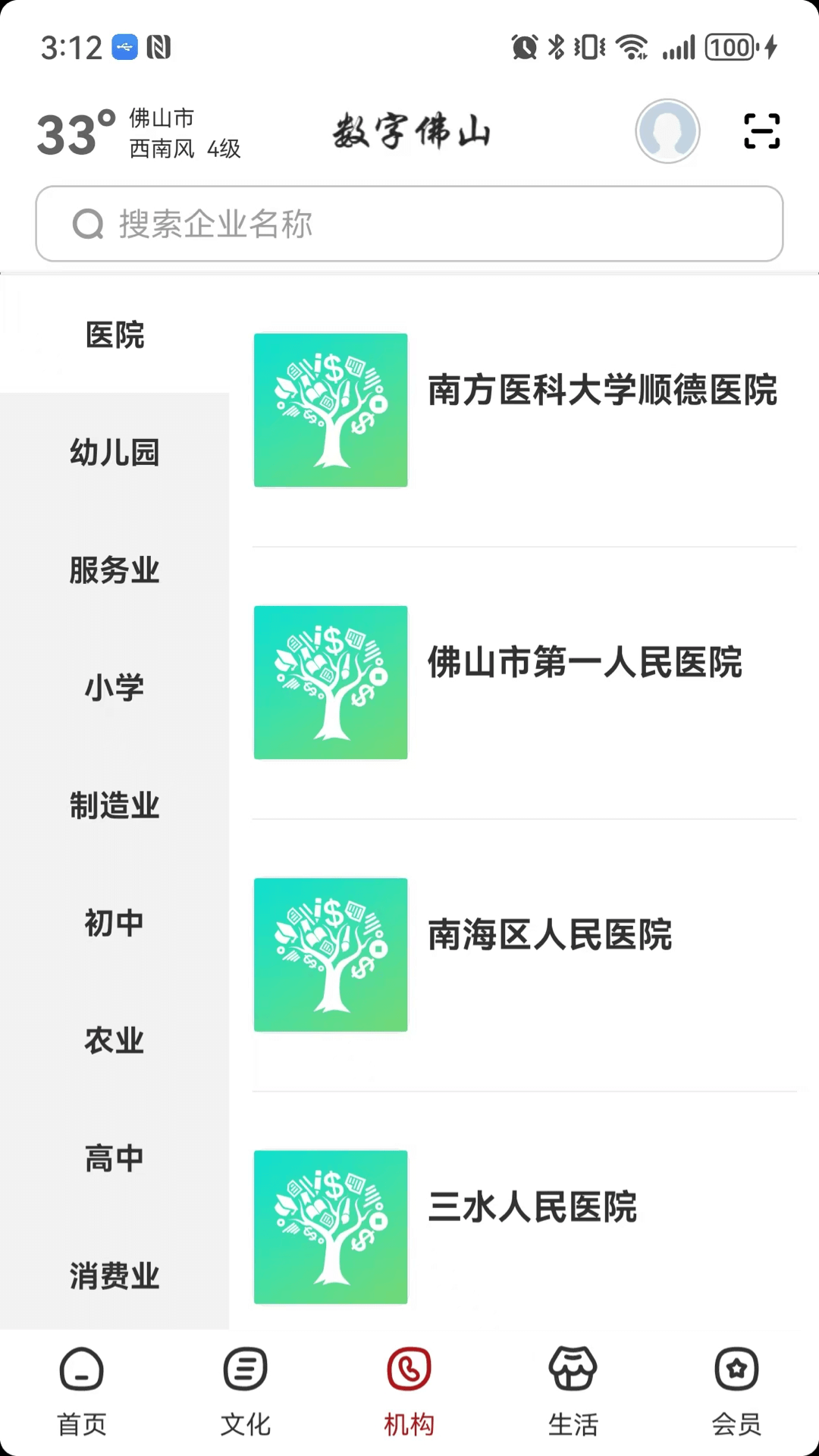Switch to the 农业 category
Viewport: 819px width, 1456px height.
[x=115, y=1040]
